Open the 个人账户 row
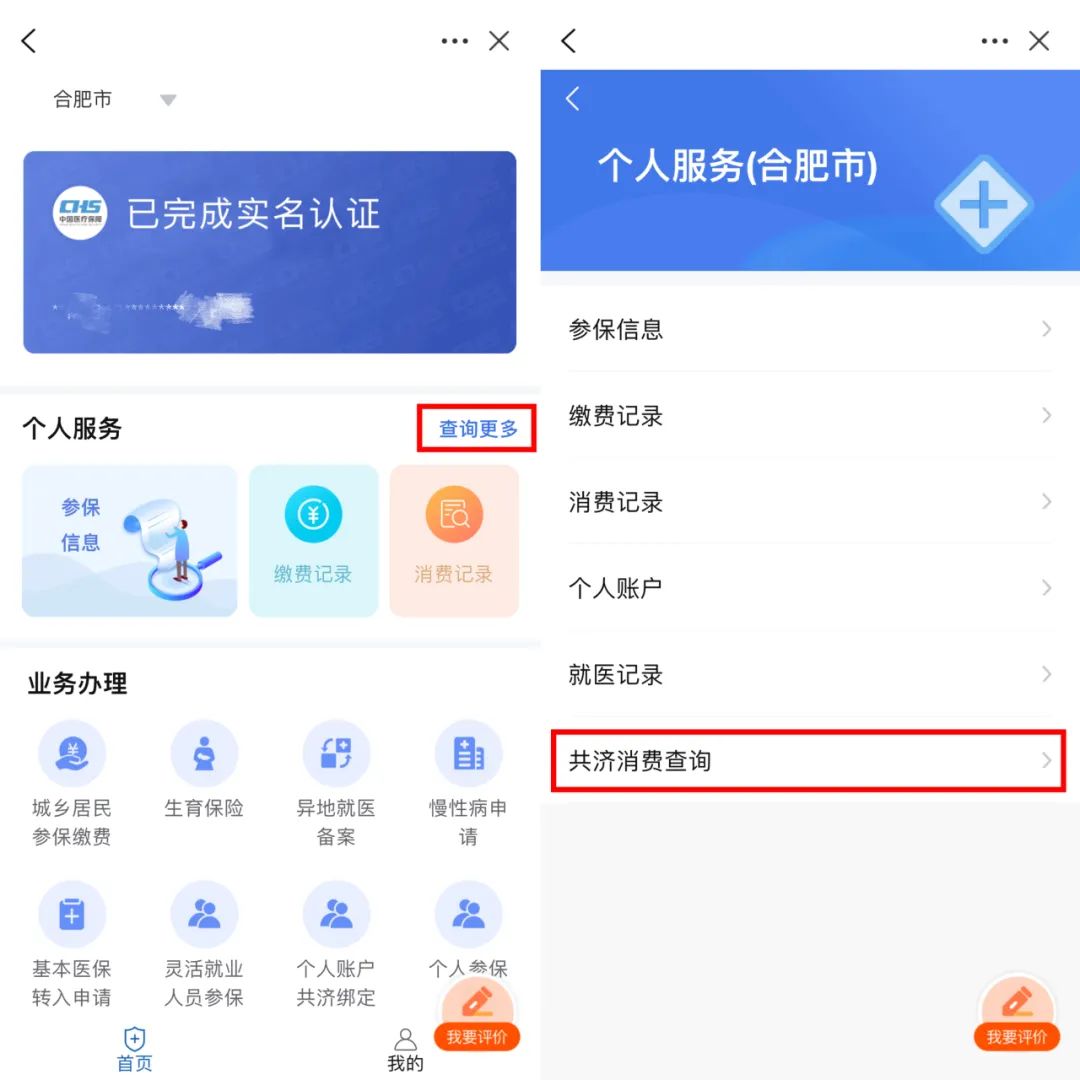 [x=809, y=588]
